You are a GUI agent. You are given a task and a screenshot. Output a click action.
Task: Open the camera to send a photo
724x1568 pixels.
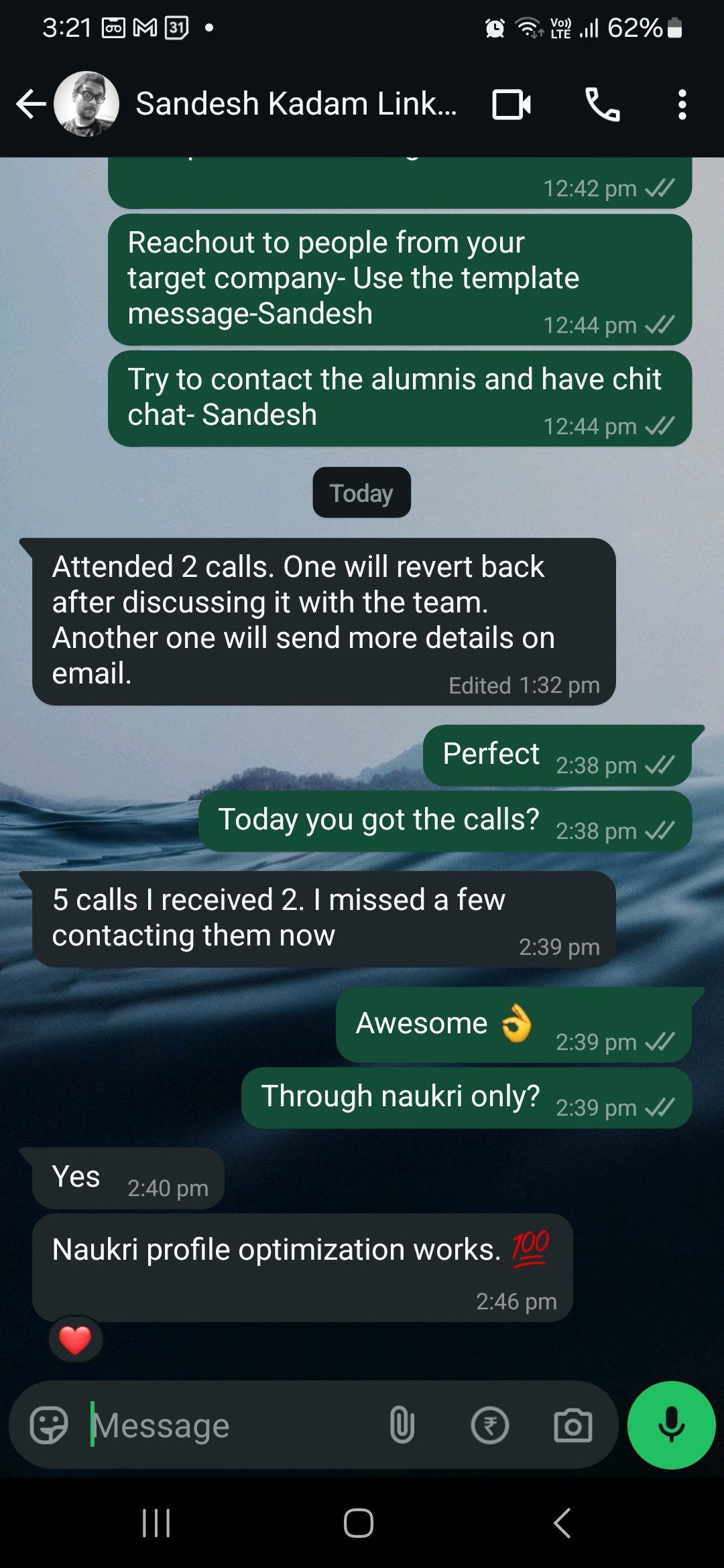572,1425
